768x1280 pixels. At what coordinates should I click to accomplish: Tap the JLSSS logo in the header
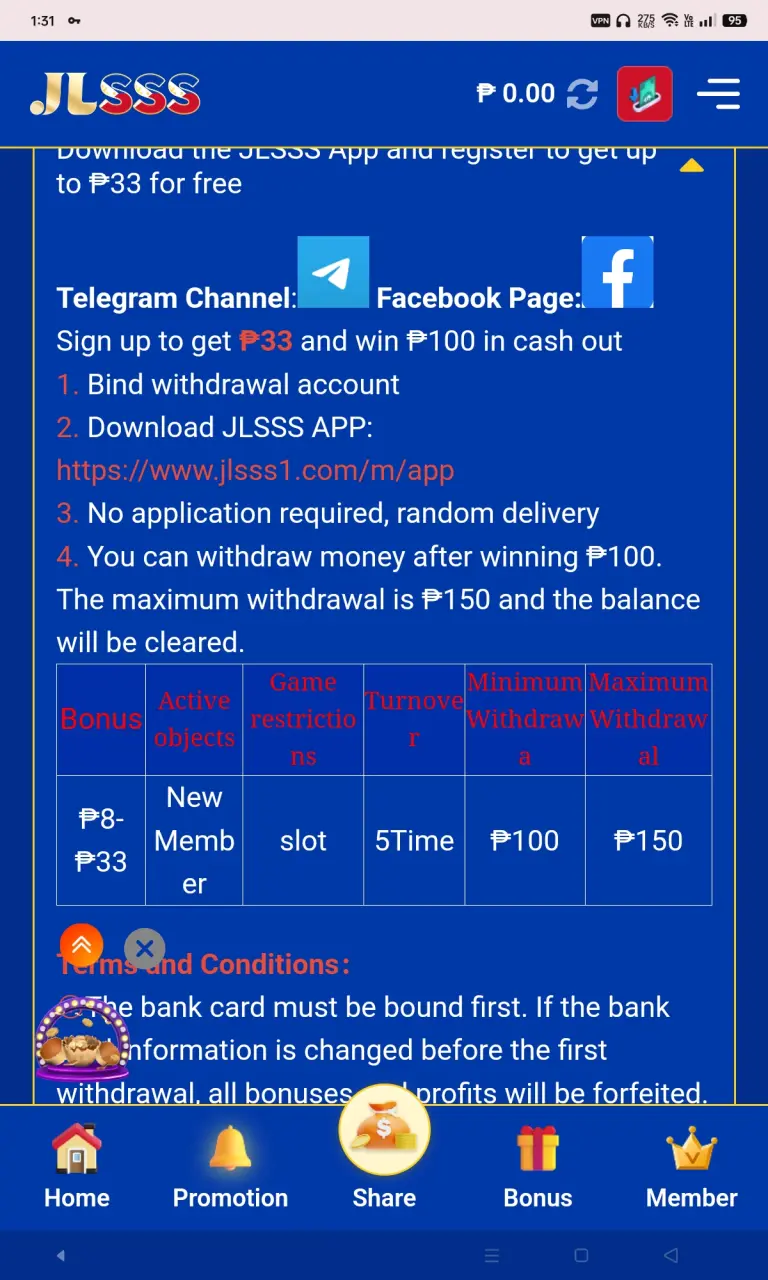point(115,94)
